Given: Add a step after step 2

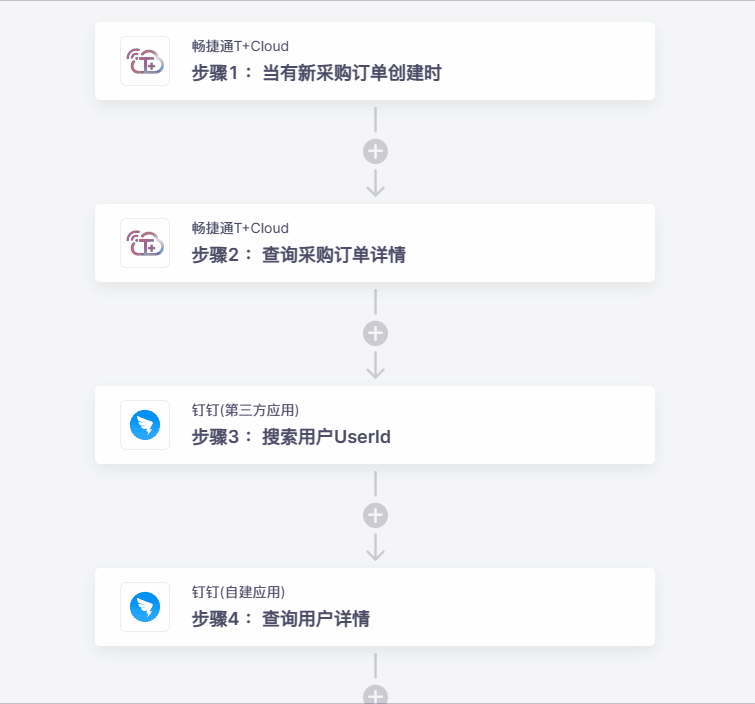Looking at the screenshot, I should [x=375, y=334].
